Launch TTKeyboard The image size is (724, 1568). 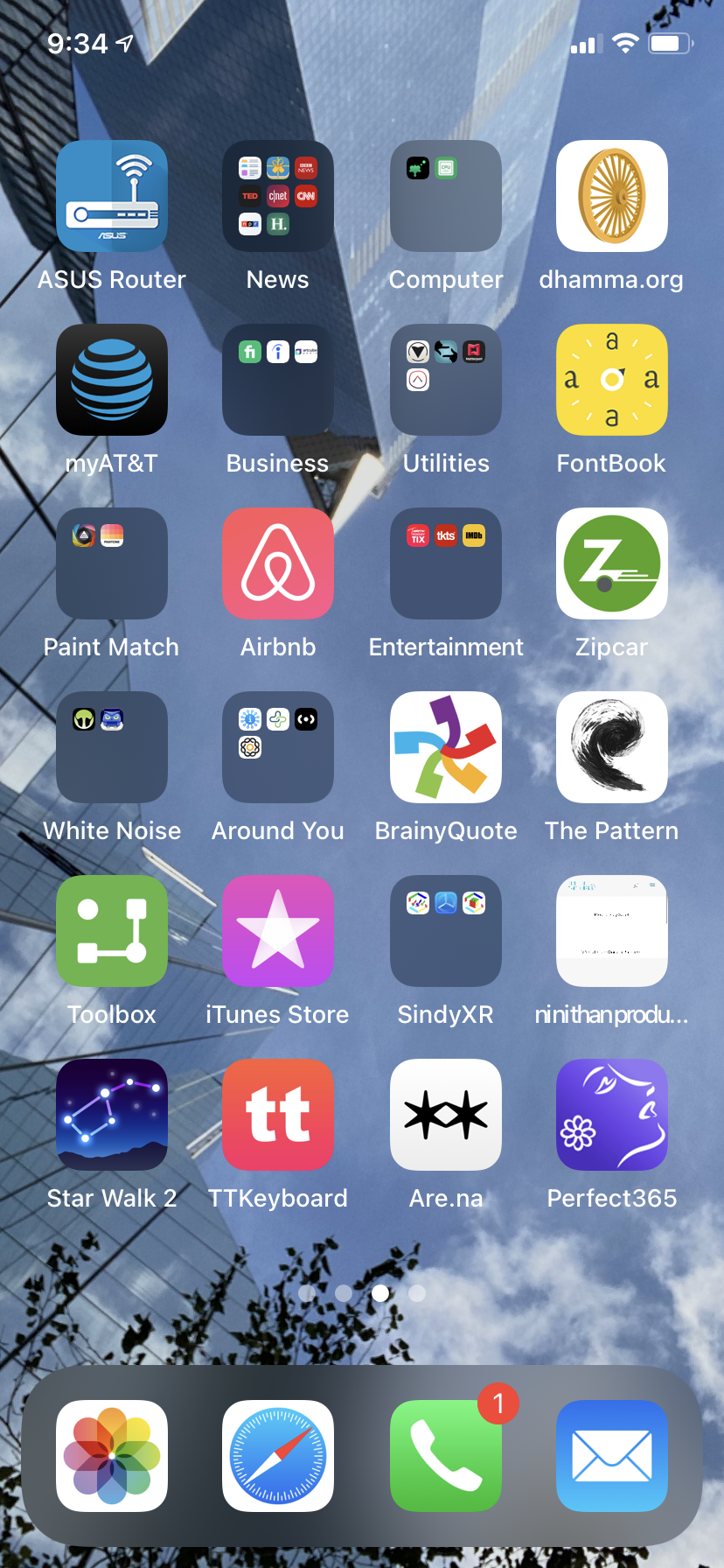coord(278,1115)
